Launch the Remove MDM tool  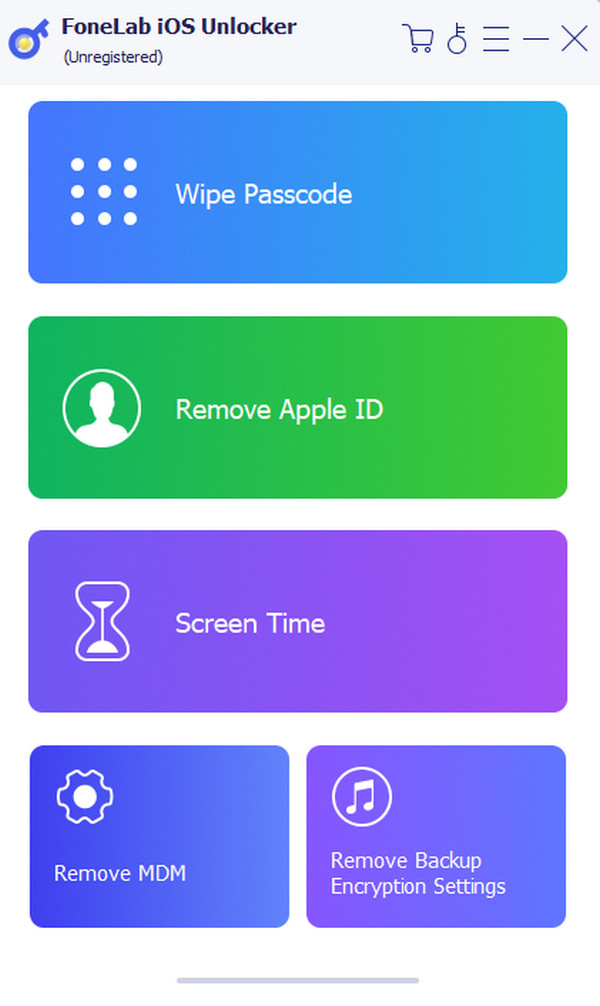pyautogui.click(x=160, y=836)
